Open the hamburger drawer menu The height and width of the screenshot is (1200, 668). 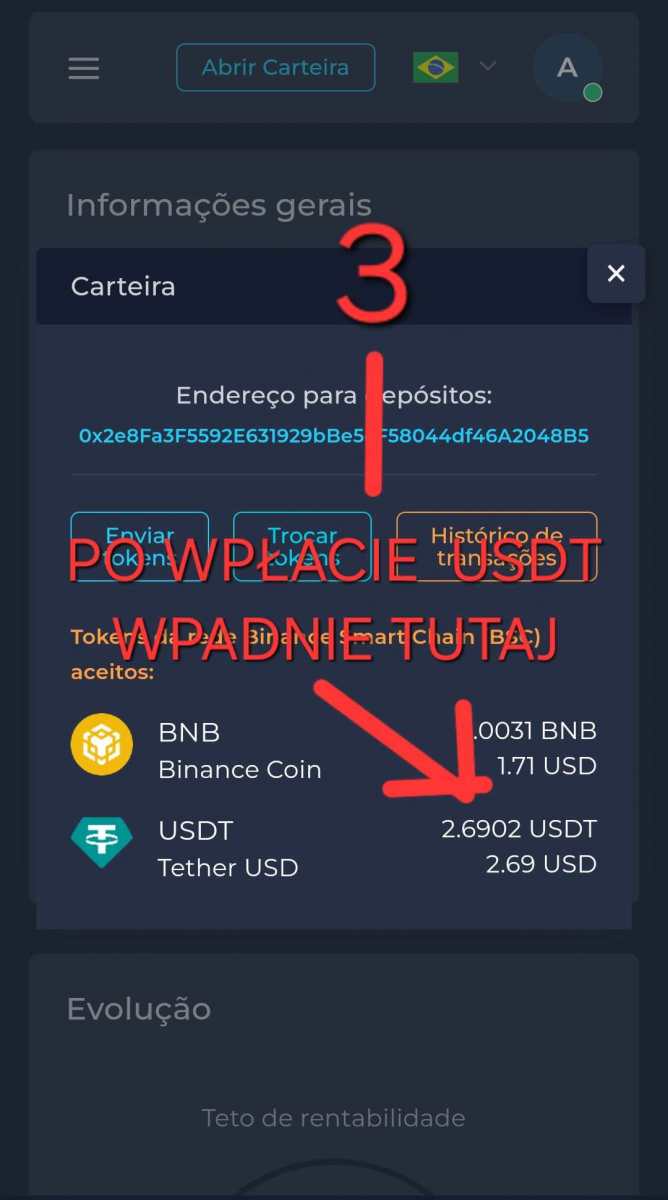tap(84, 68)
